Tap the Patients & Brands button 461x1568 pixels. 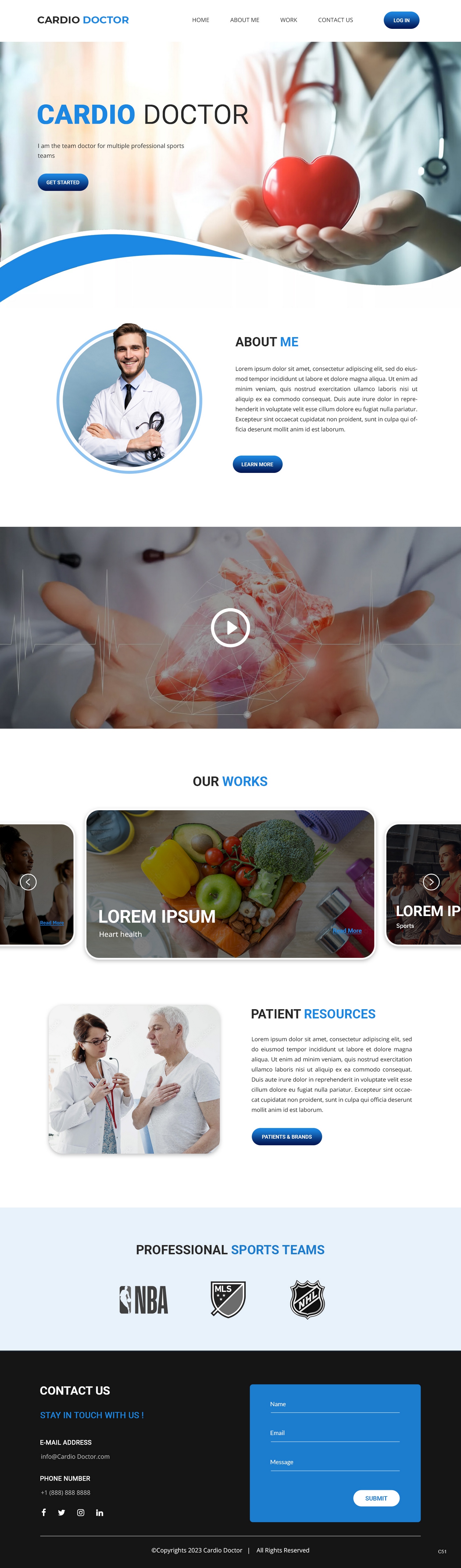pyautogui.click(x=286, y=1136)
